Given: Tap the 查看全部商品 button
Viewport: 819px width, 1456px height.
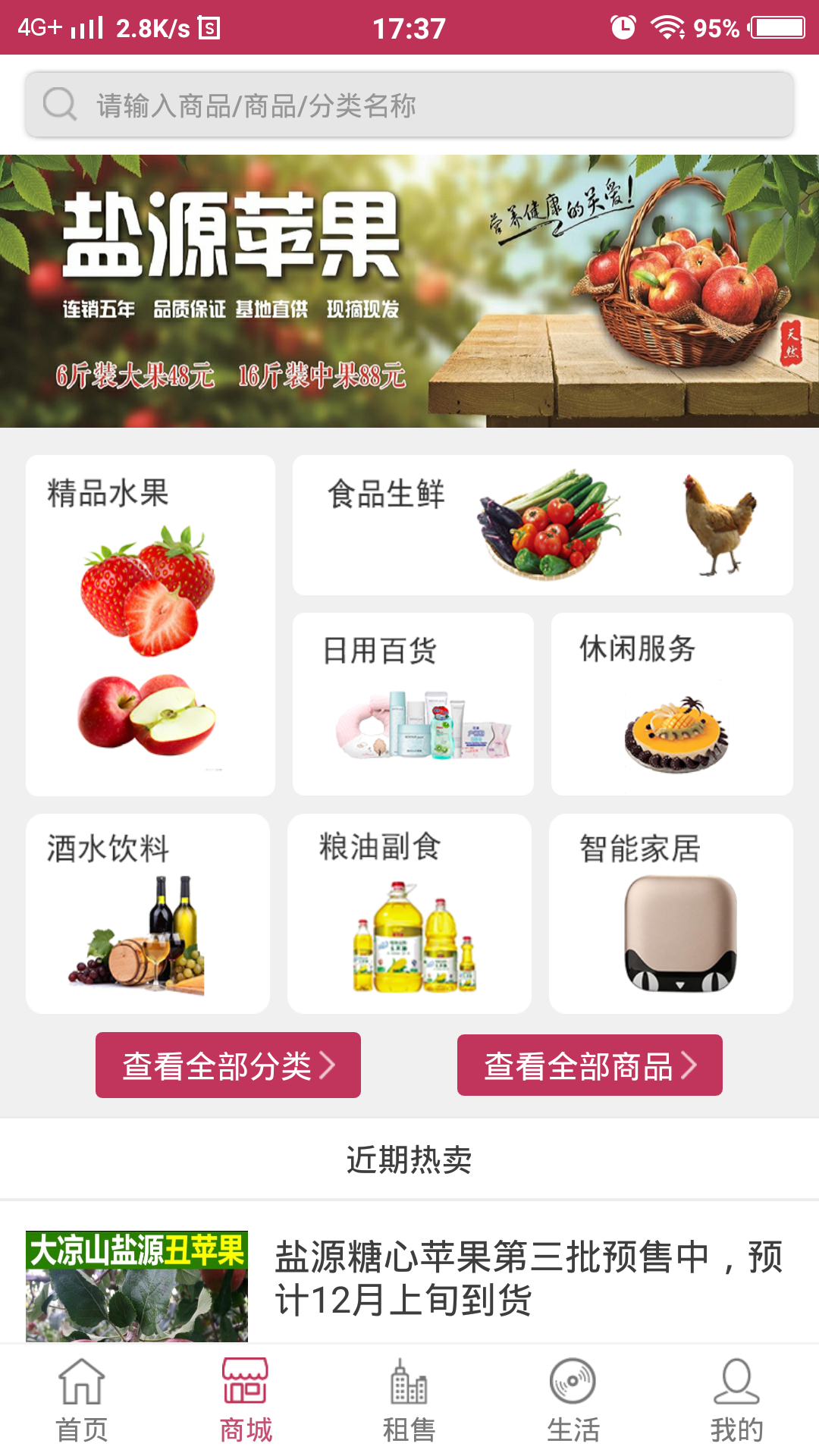Looking at the screenshot, I should click(x=589, y=1065).
